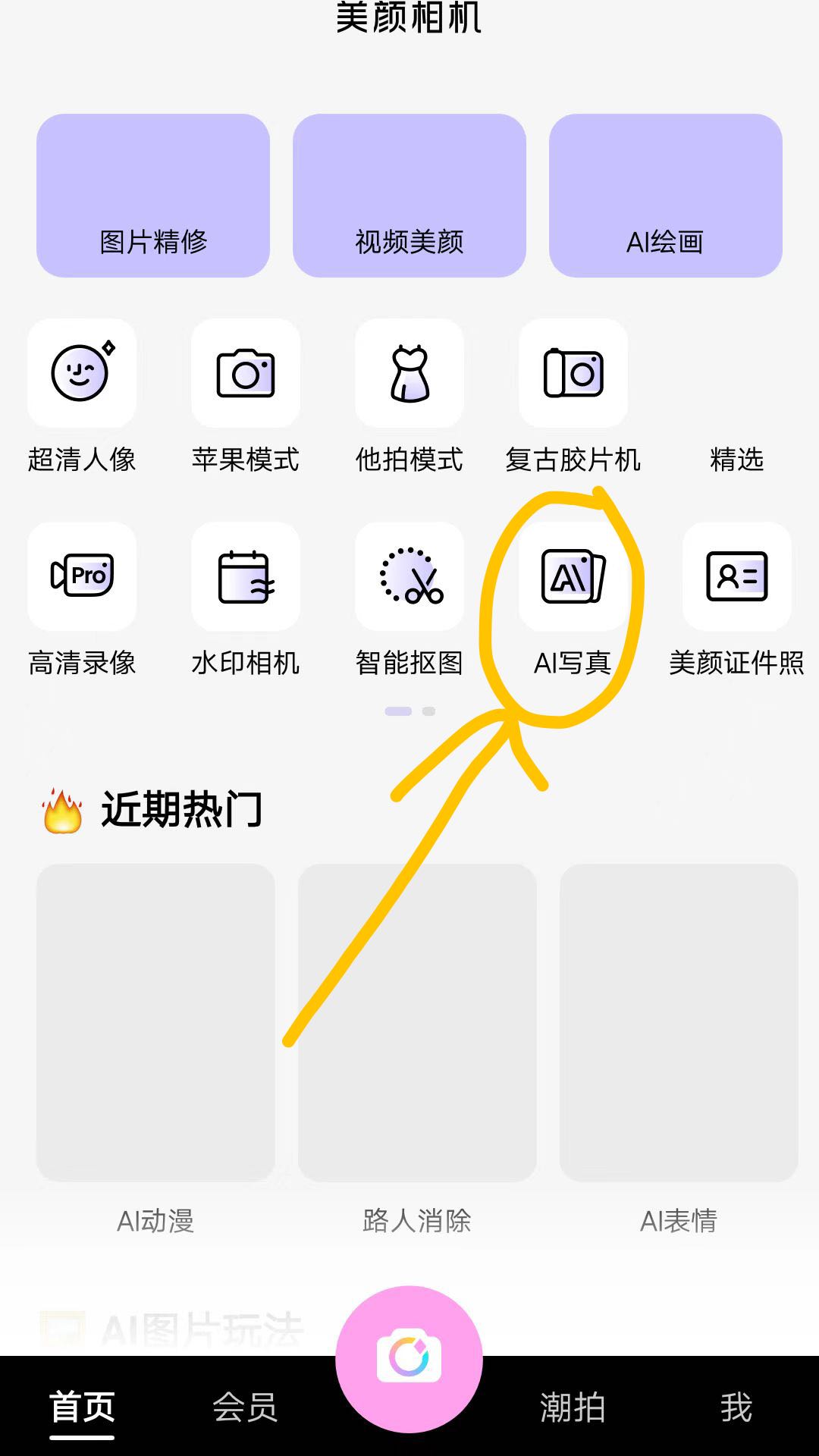This screenshot has width=819, height=1456.
Task: Open 他拍模式 feature
Action: [409, 373]
